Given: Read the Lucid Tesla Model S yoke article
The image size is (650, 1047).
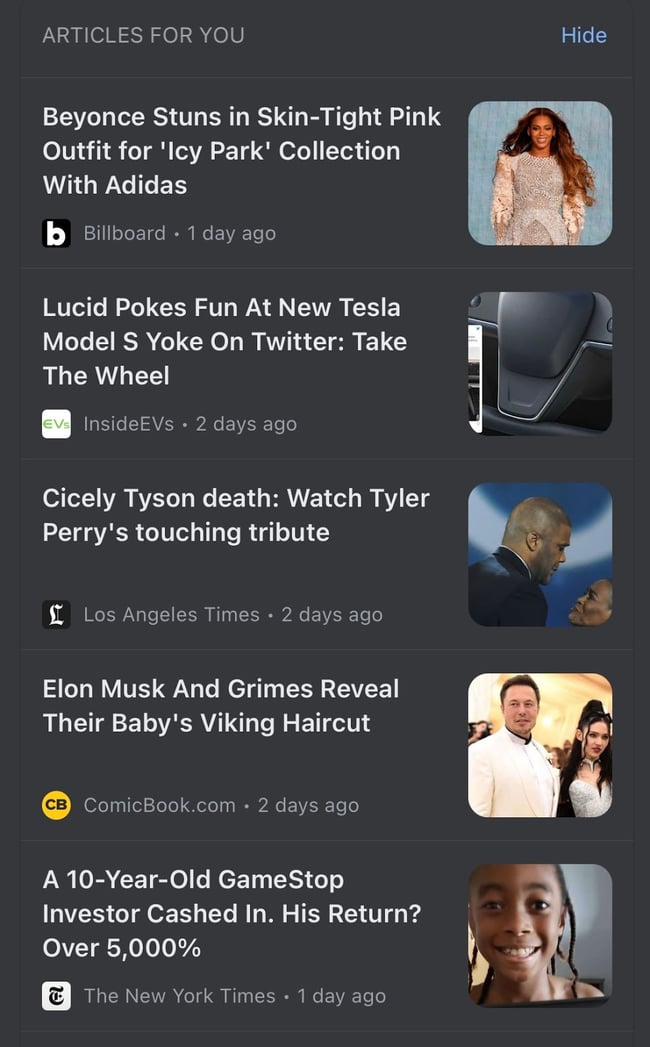Looking at the screenshot, I should pyautogui.click(x=224, y=342).
